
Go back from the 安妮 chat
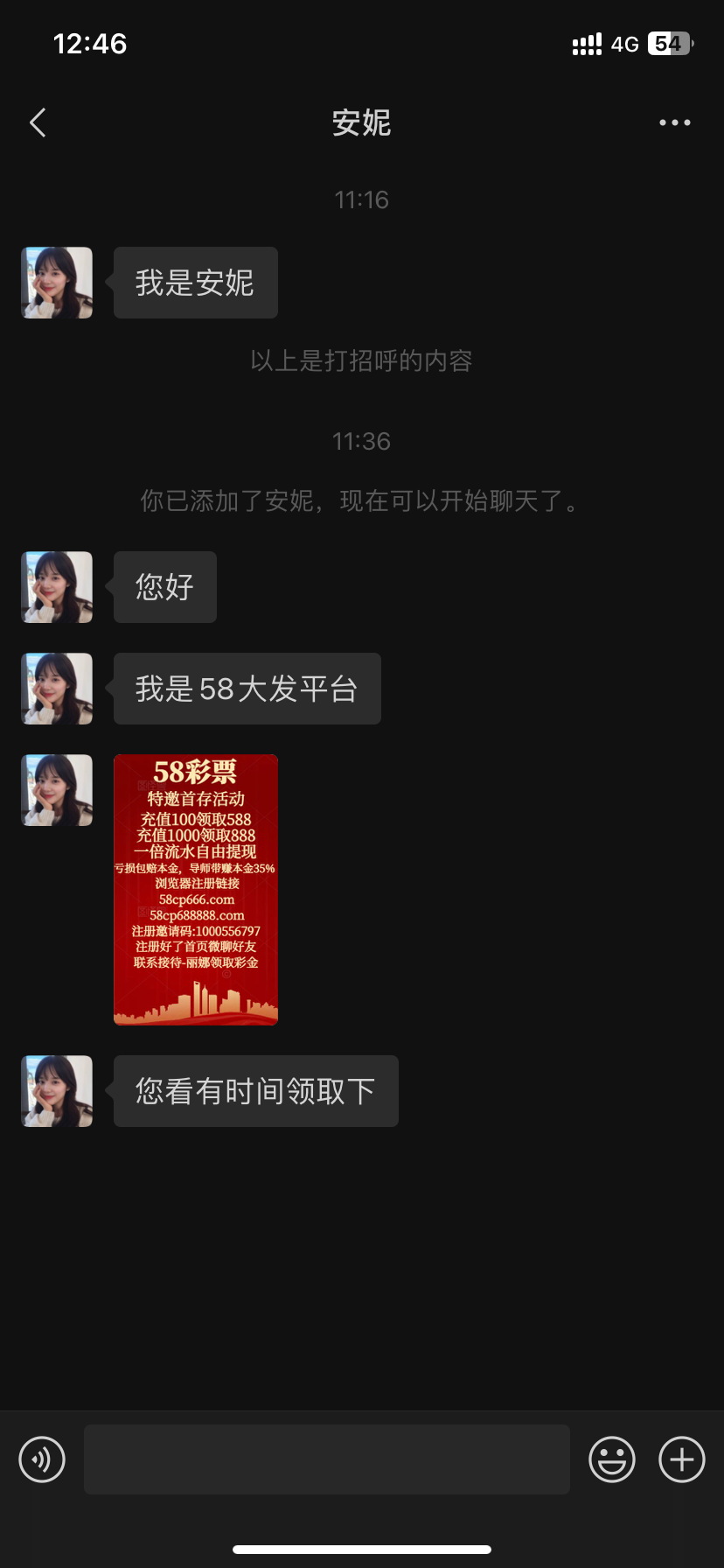[x=38, y=122]
